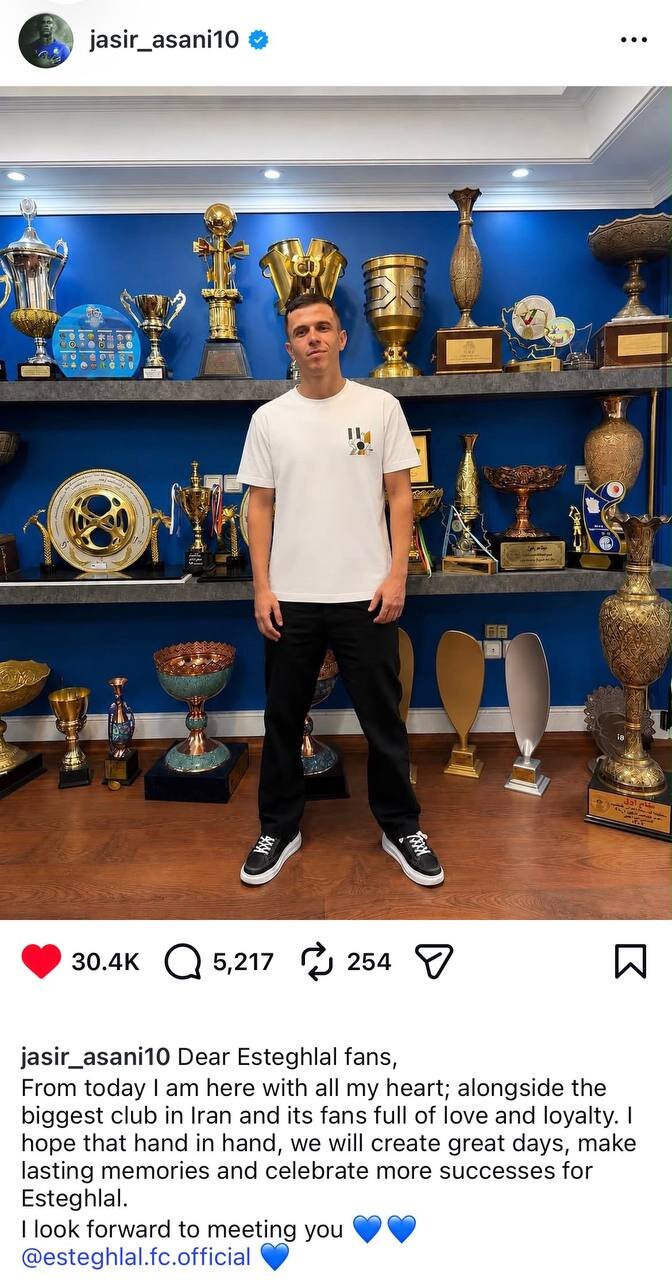Open the three-dot overflow menu

[634, 40]
